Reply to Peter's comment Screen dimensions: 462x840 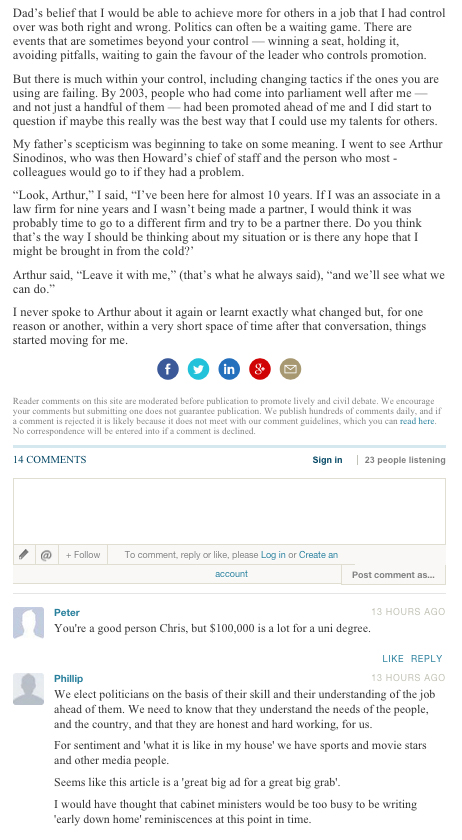click(427, 658)
